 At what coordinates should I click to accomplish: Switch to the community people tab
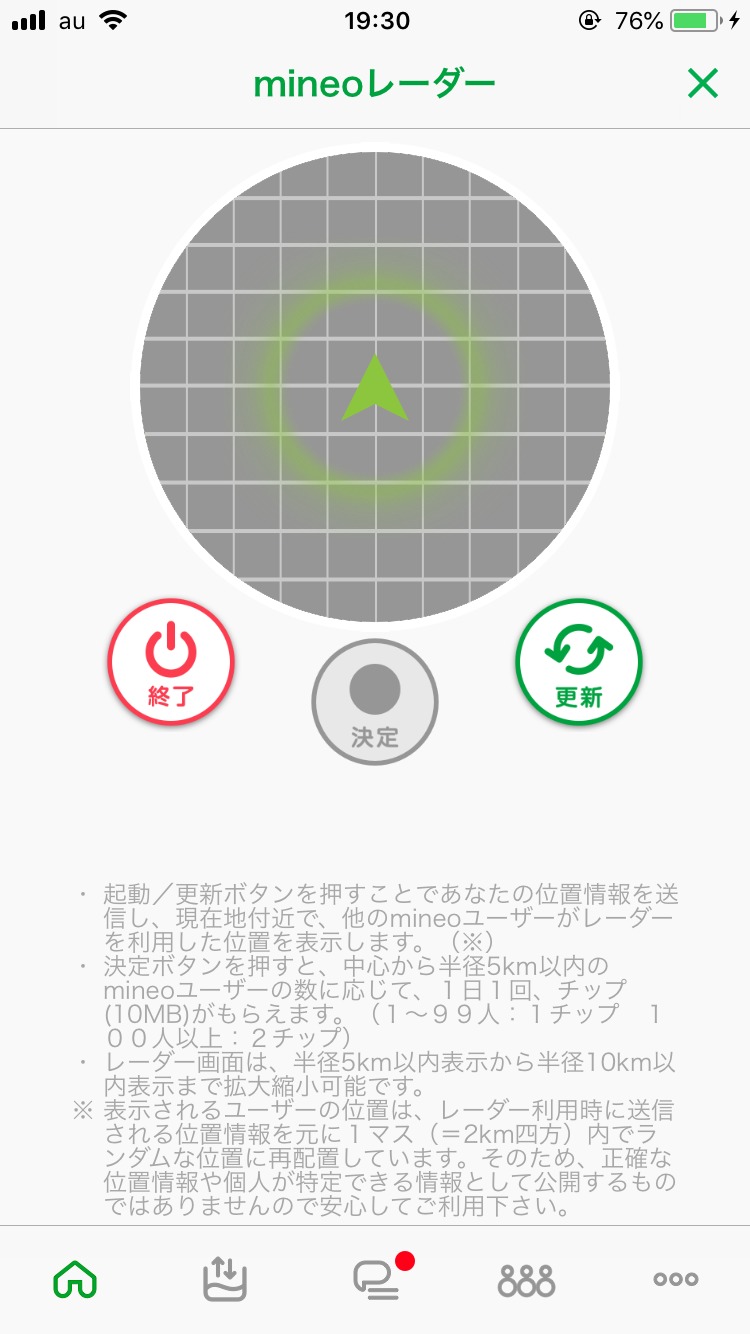tap(526, 1279)
